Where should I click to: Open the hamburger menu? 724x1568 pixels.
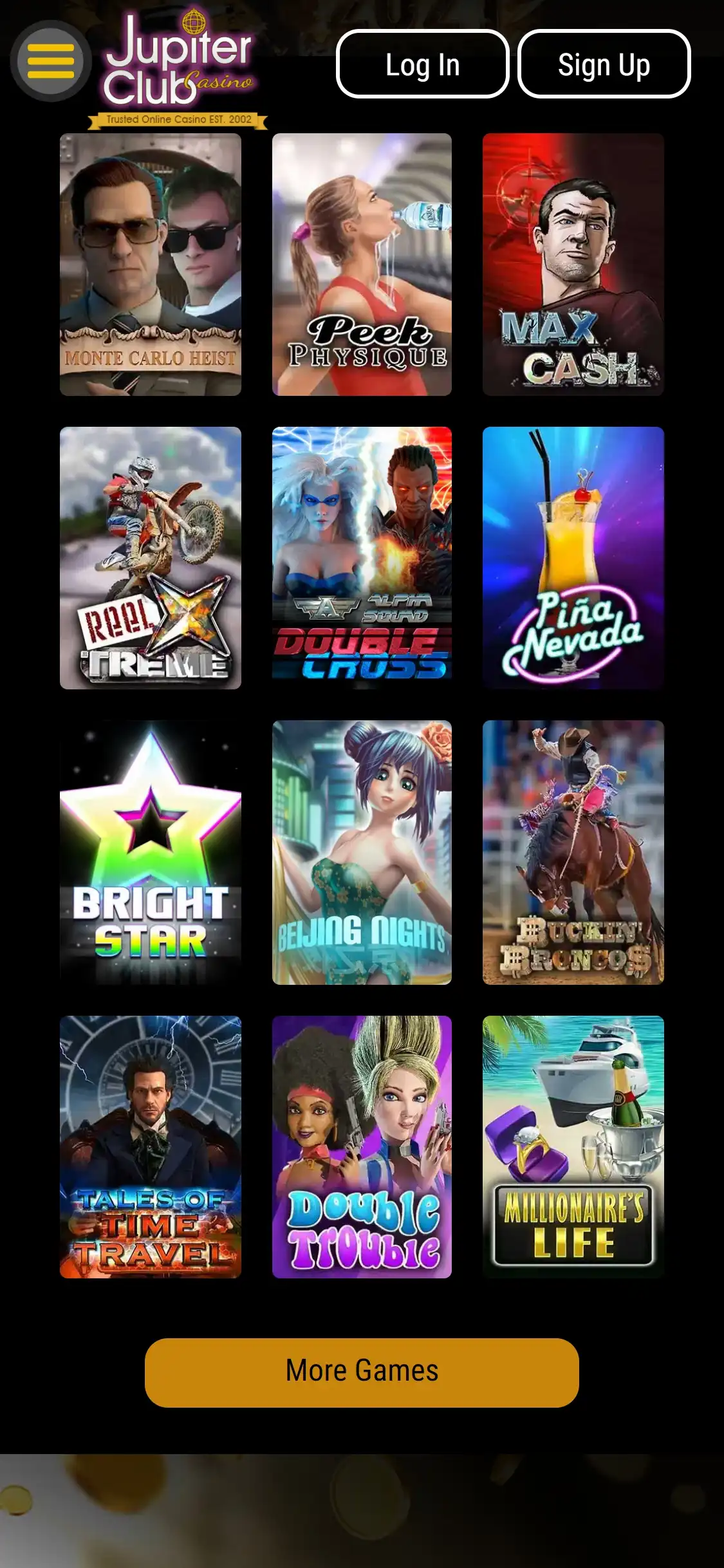(51, 61)
